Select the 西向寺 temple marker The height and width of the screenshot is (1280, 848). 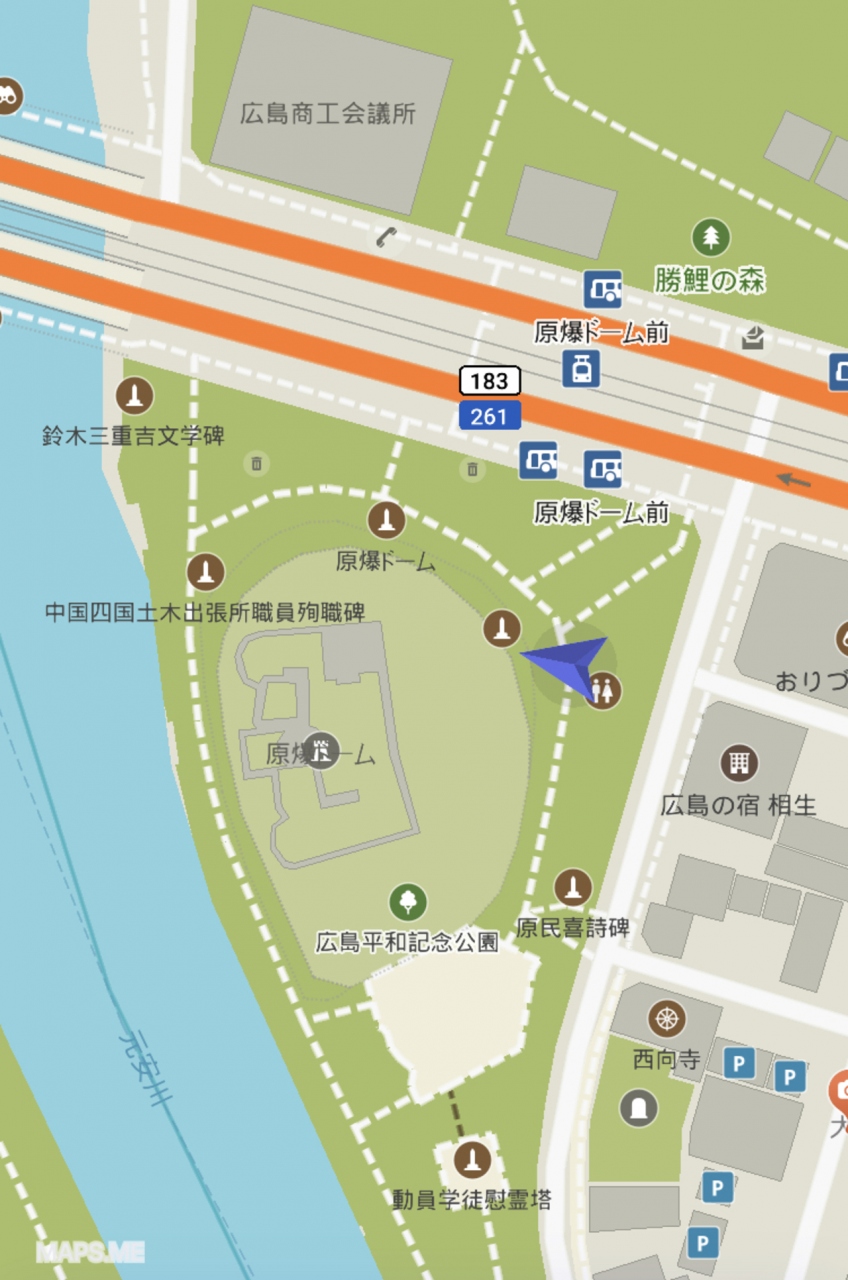(667, 1019)
